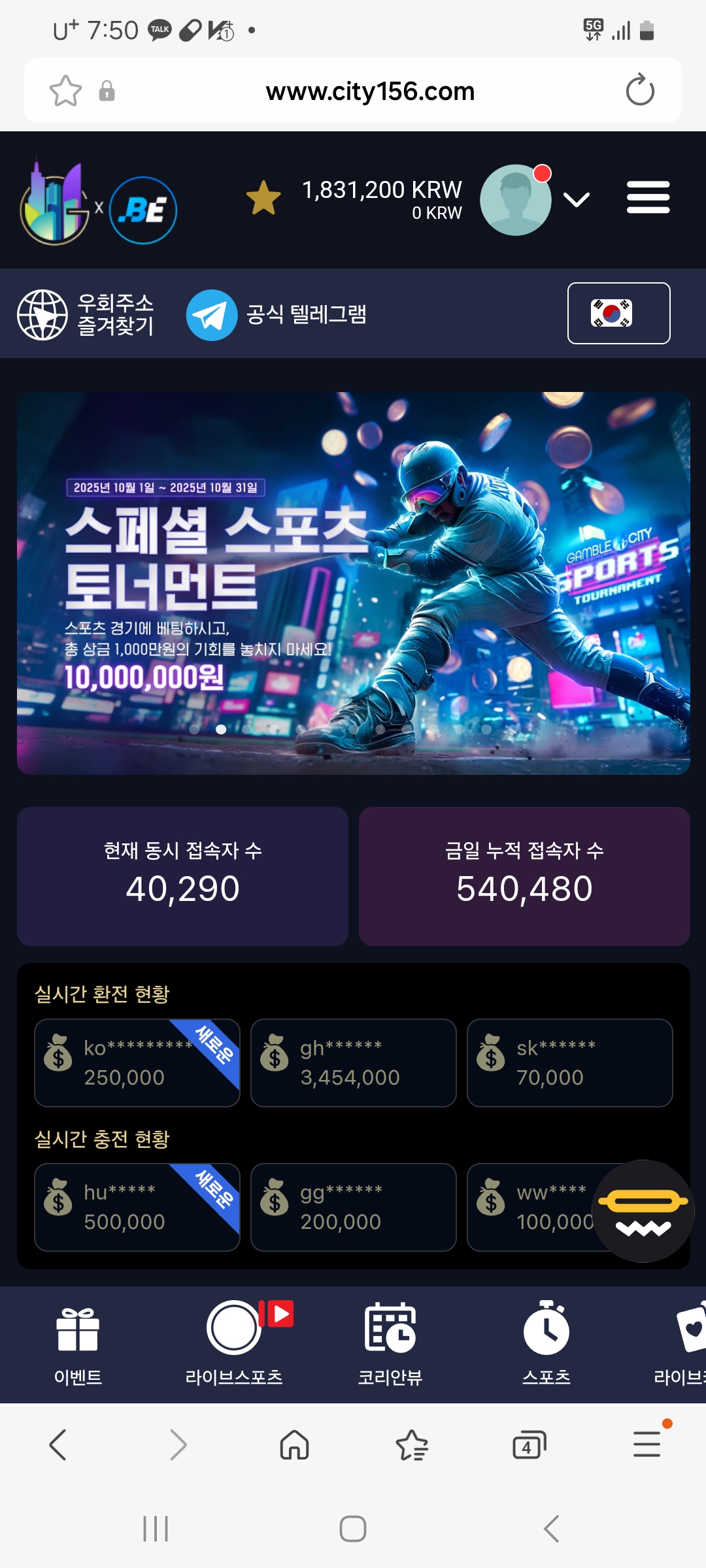
Task: Reload the page
Action: pos(639,90)
